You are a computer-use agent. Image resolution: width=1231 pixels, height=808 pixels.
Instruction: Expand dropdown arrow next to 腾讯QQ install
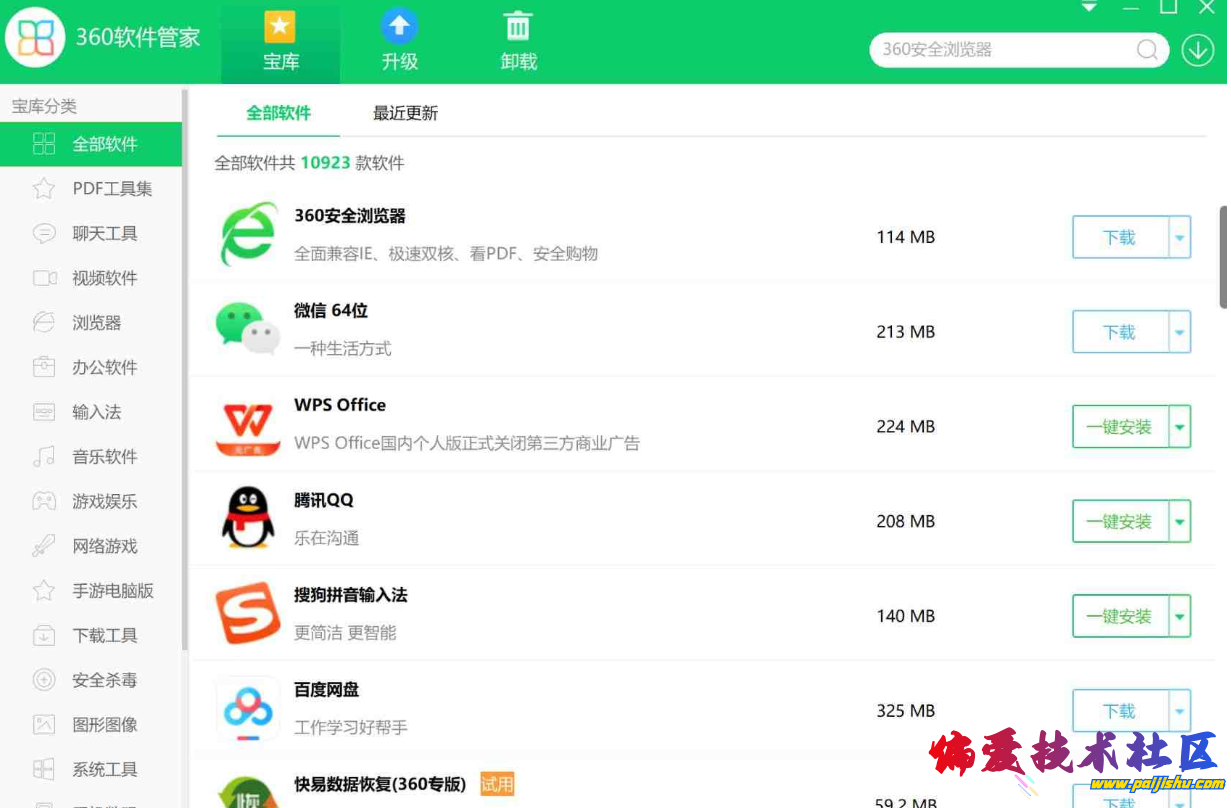tap(1180, 522)
